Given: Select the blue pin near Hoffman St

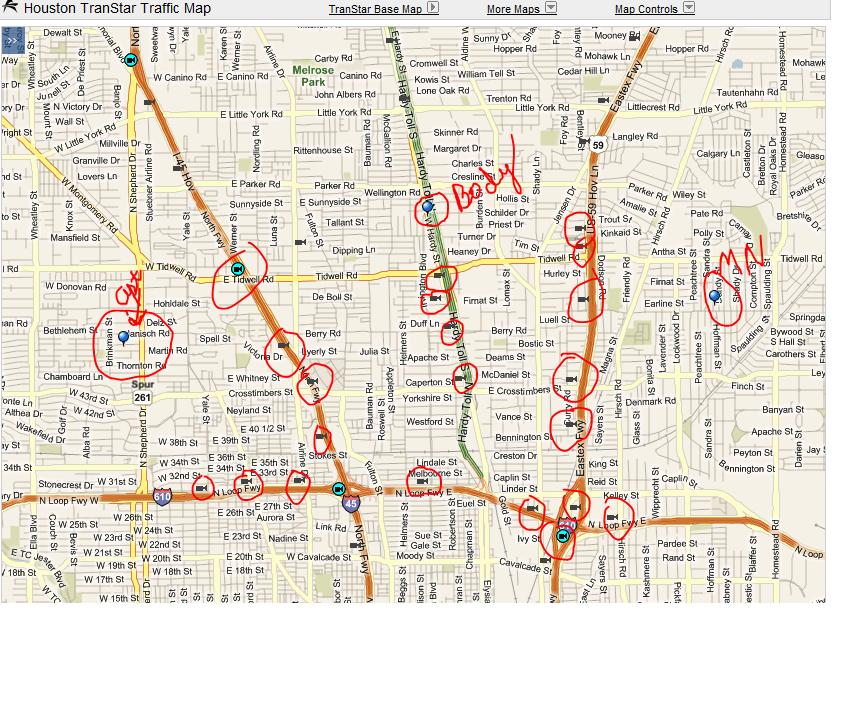Looking at the screenshot, I should click(715, 296).
